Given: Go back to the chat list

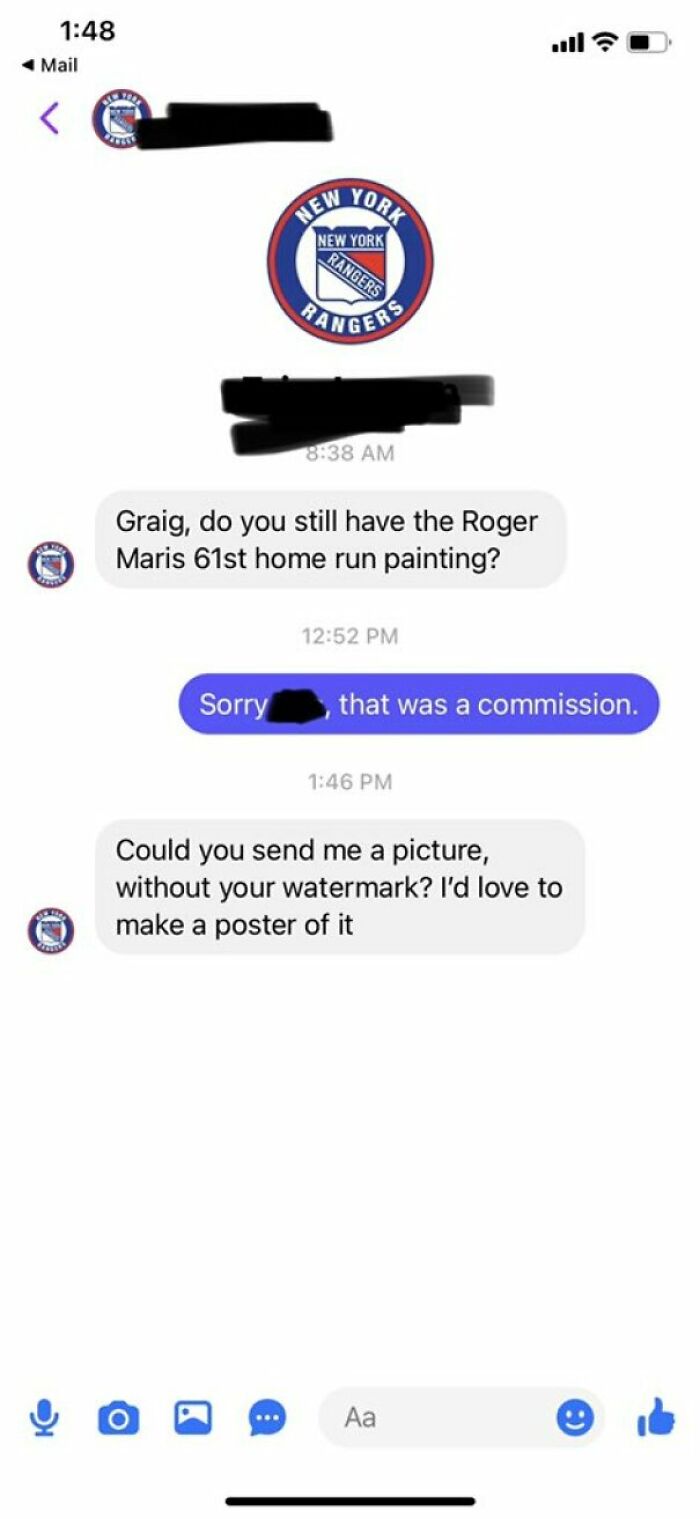Looking at the screenshot, I should click(x=49, y=119).
